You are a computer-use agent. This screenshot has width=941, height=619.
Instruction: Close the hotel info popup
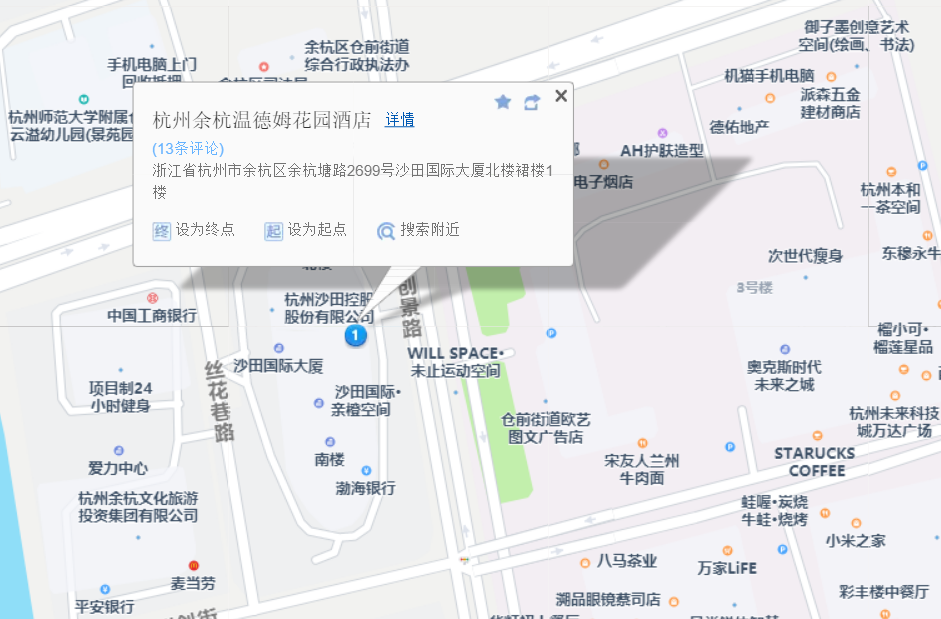pos(561,96)
